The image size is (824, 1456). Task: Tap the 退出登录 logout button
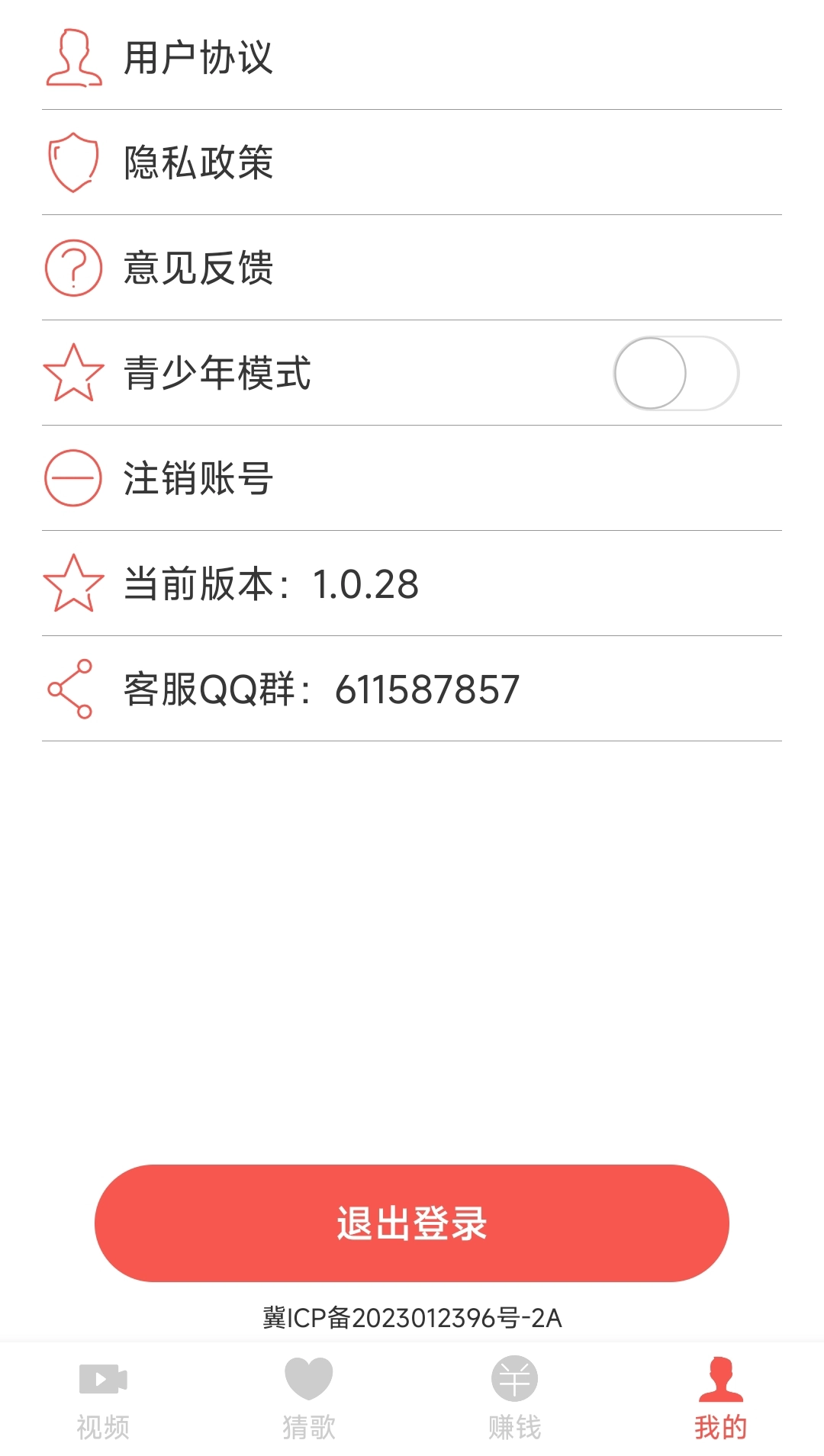click(412, 1223)
